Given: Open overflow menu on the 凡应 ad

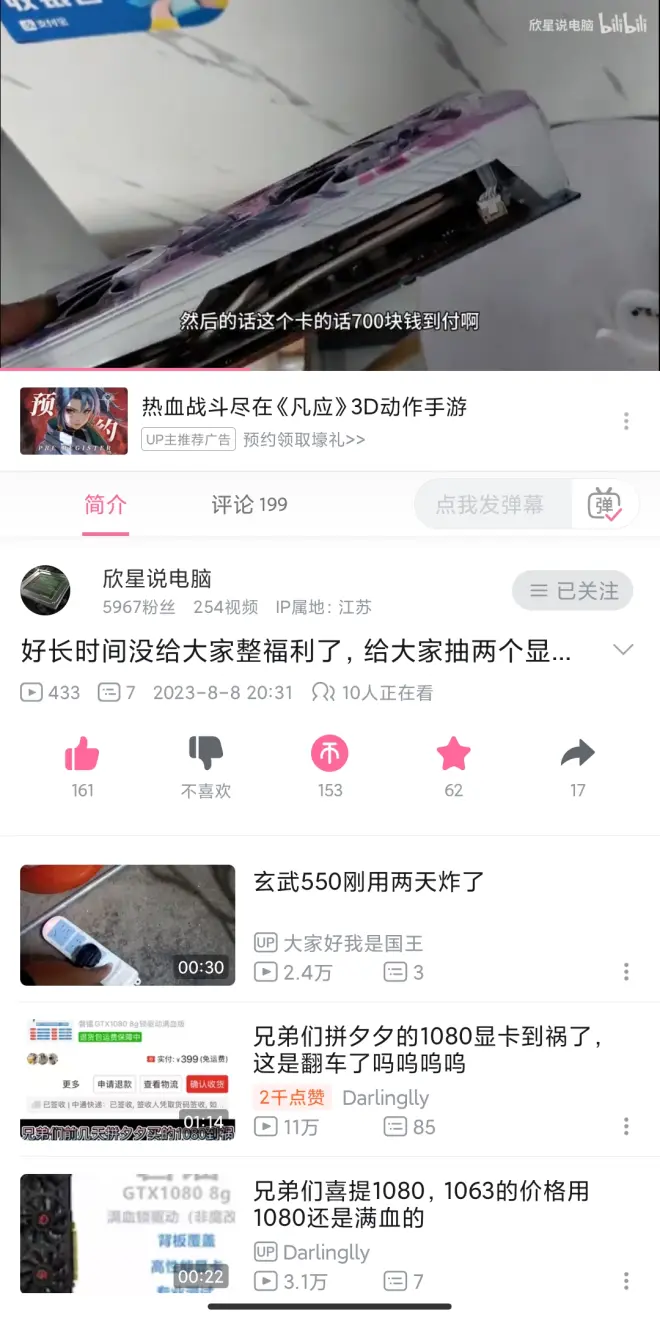Looking at the screenshot, I should (x=626, y=421).
